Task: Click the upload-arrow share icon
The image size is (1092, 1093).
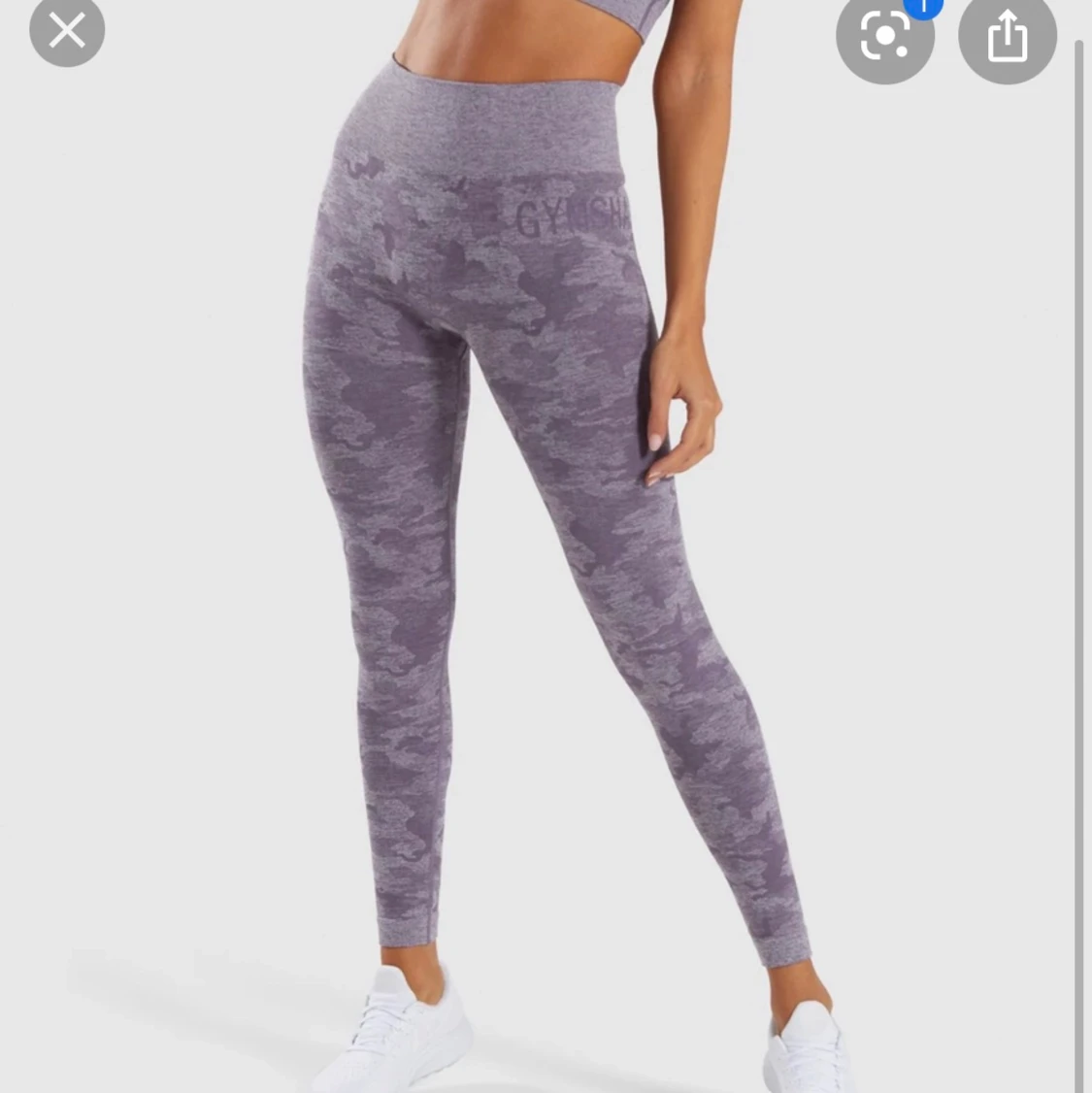Action: click(1006, 37)
